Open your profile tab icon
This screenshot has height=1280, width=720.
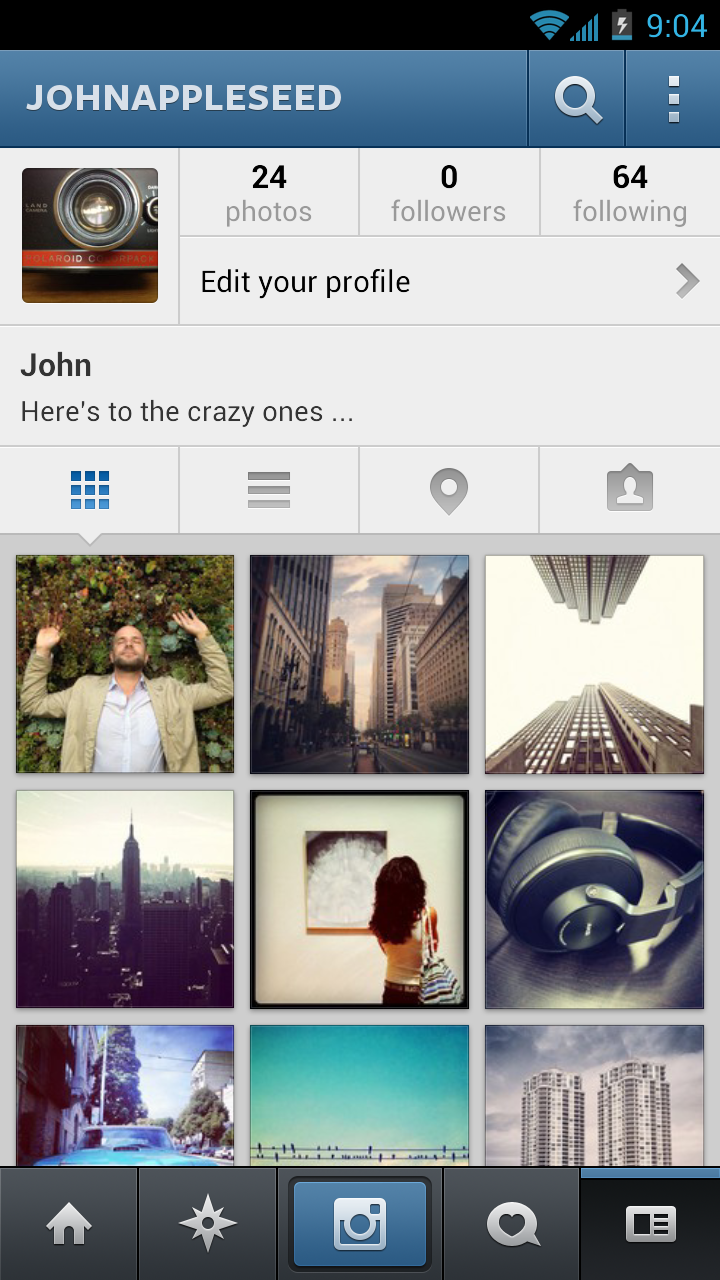point(652,1222)
